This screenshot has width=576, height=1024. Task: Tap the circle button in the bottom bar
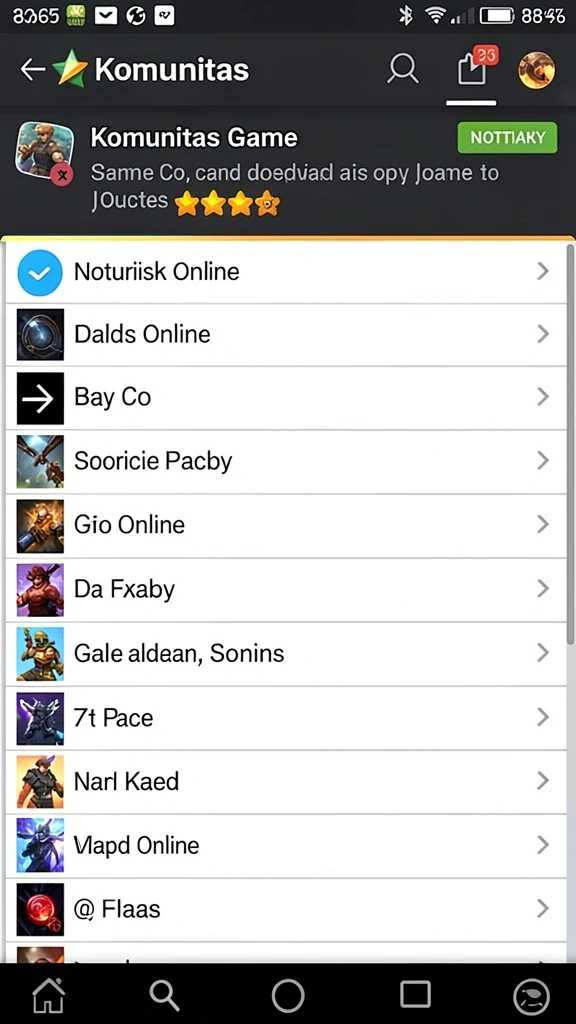(288, 996)
